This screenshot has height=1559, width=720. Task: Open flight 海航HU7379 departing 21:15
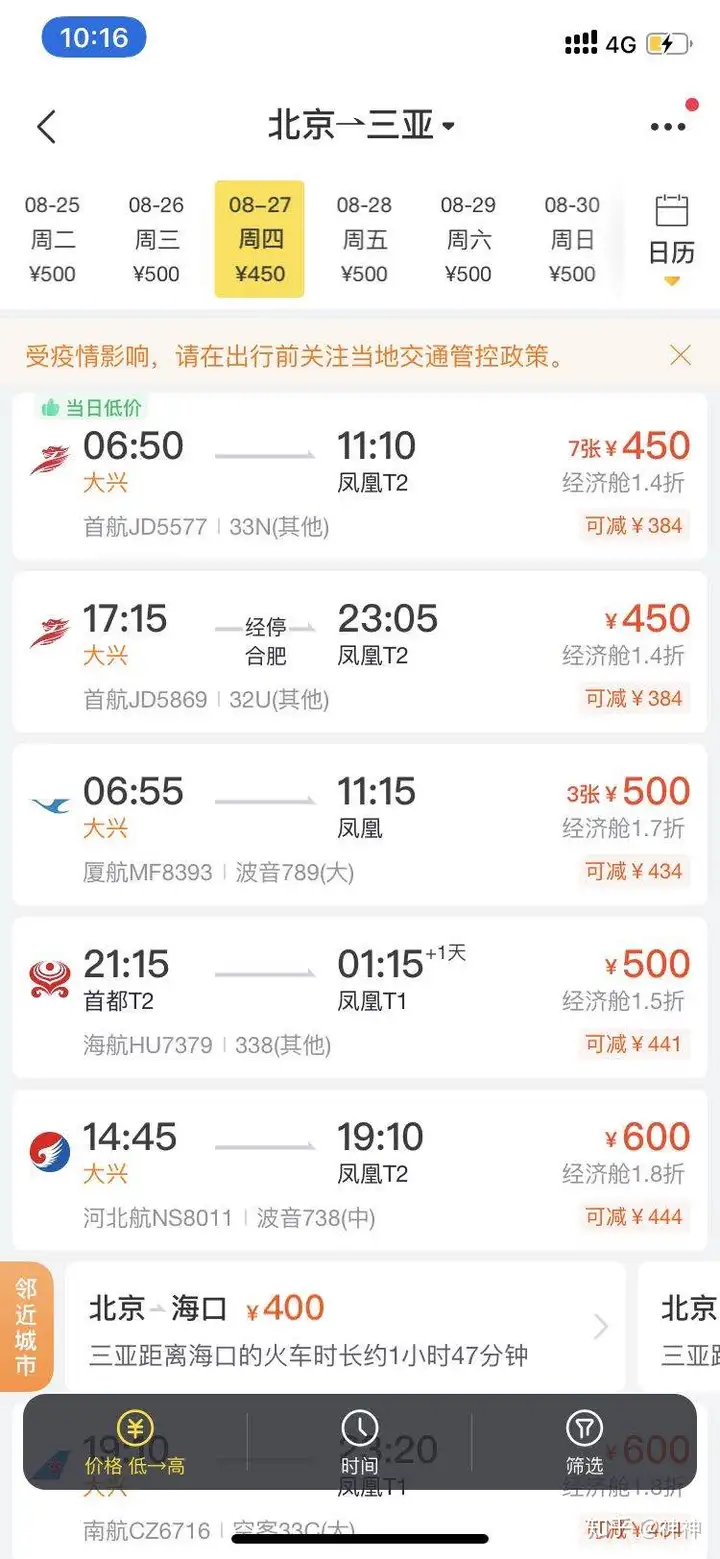[360, 998]
